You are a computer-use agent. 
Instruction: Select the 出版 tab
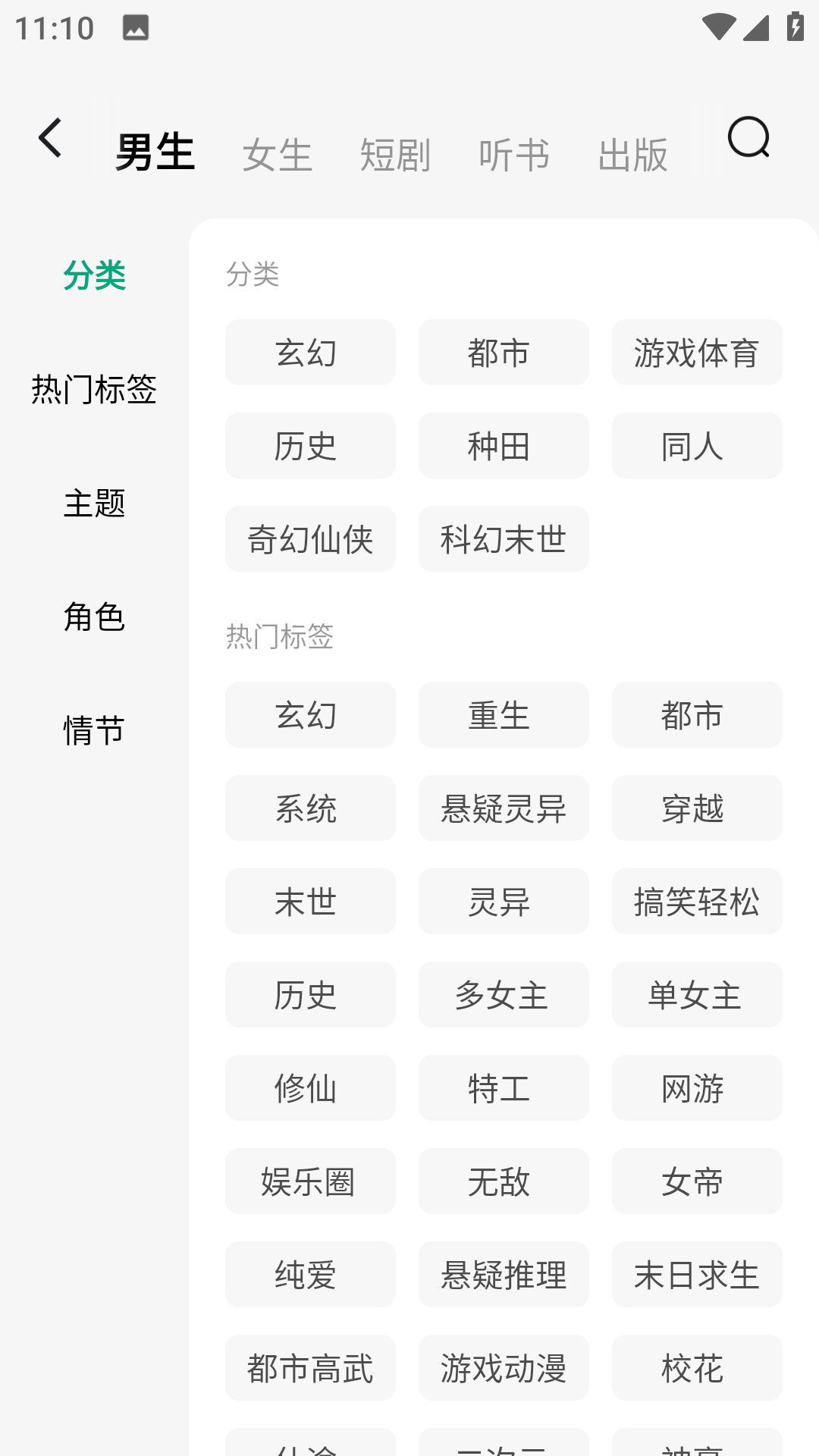point(632,155)
